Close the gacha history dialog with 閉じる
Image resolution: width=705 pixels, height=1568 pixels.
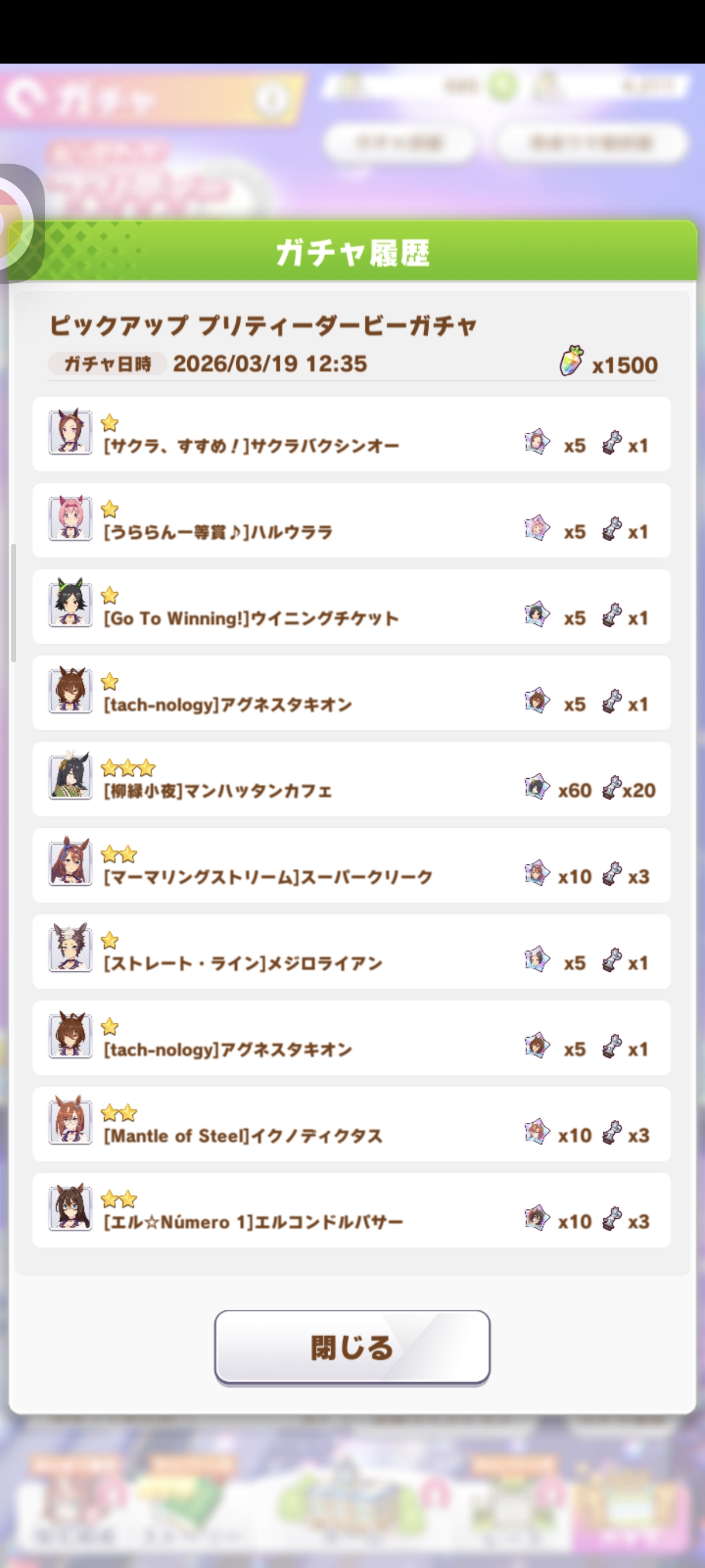[351, 1347]
